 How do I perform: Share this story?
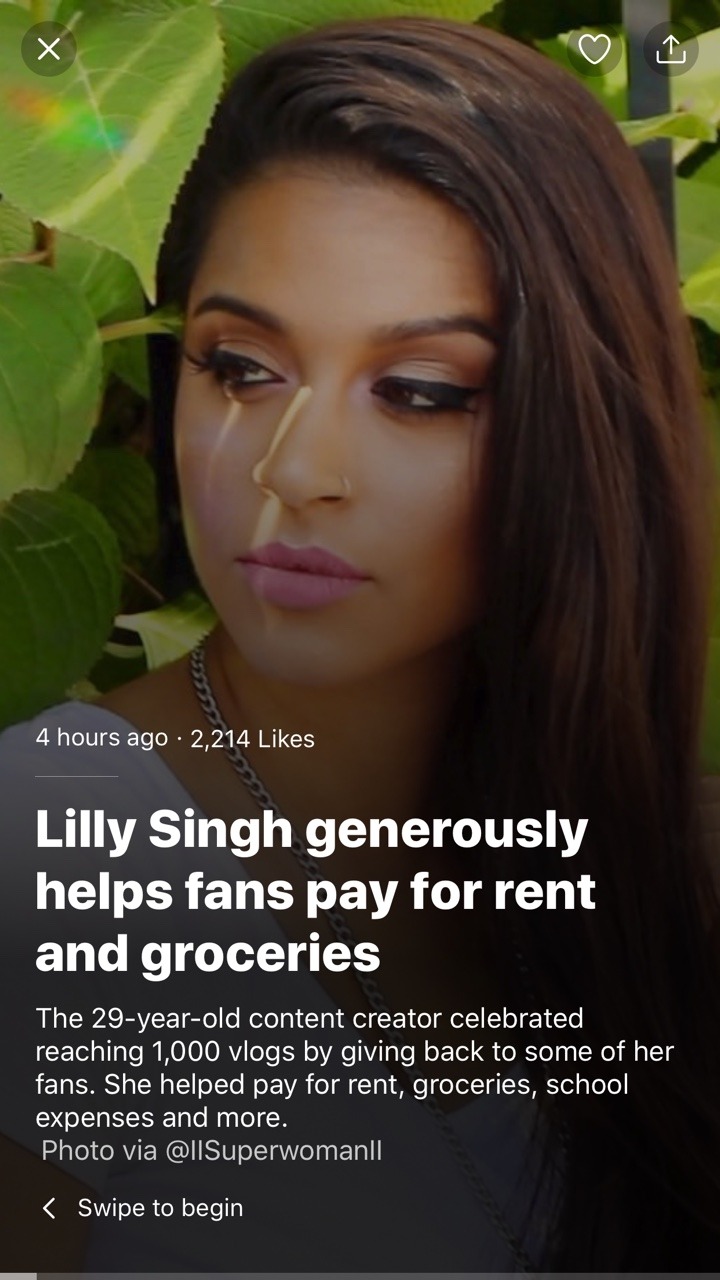(670, 49)
